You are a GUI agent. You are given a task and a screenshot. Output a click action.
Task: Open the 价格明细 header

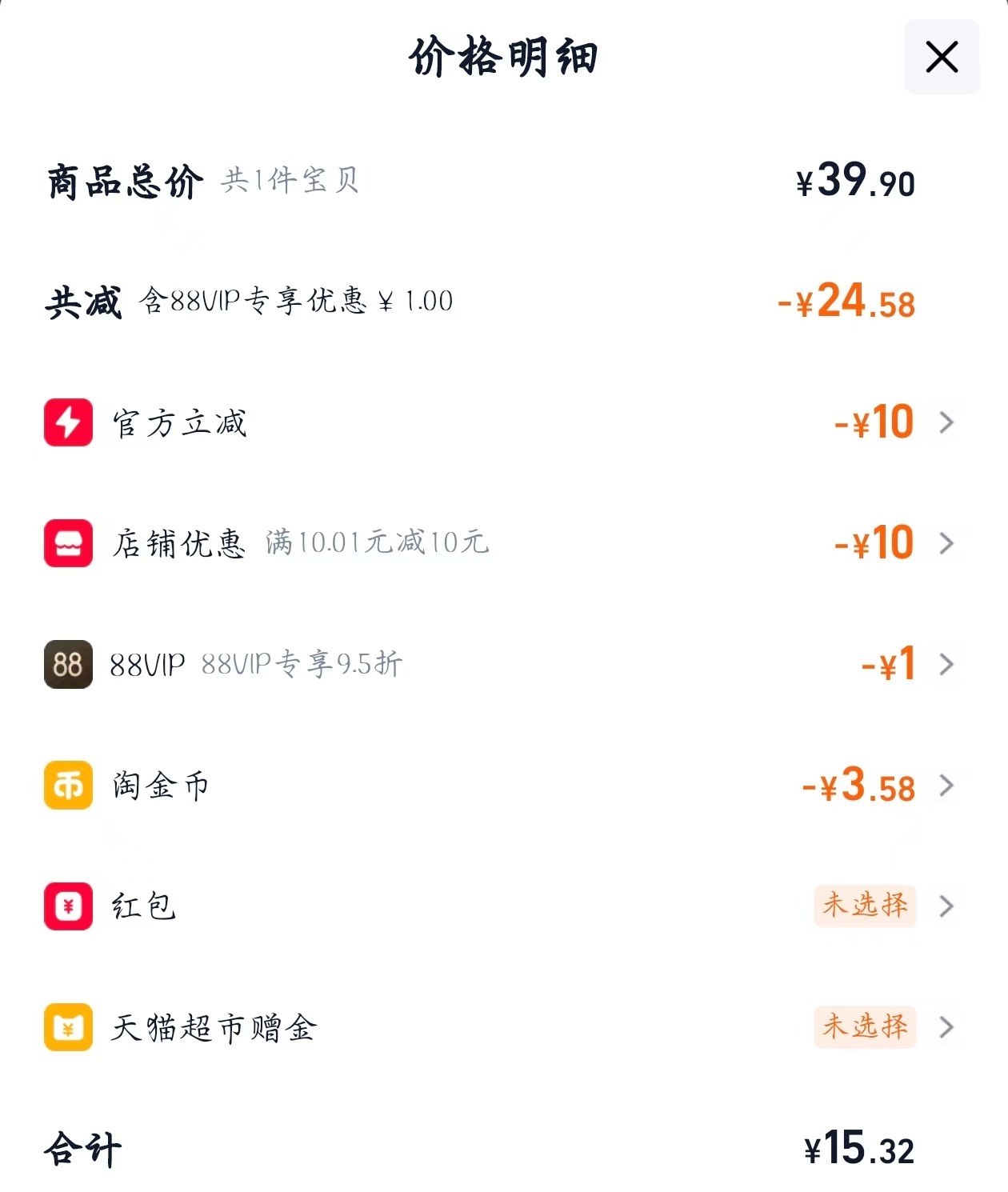[504, 57]
